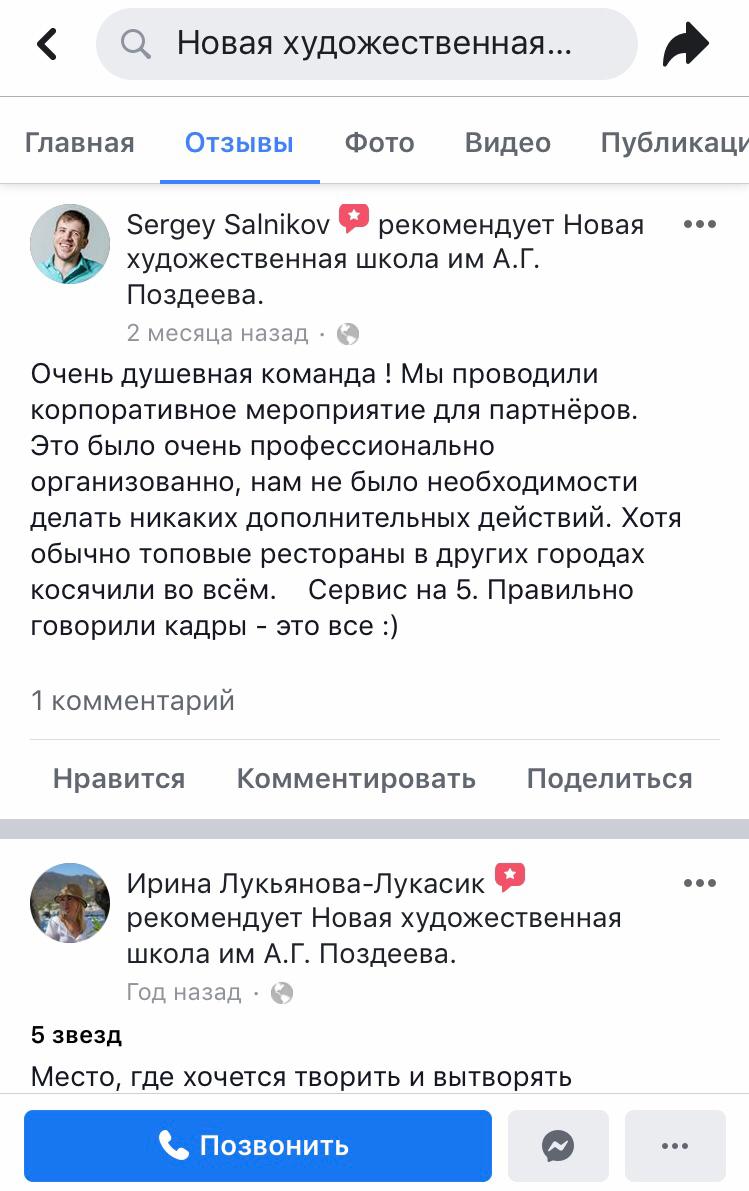Open options menu for Sergey Salnikov's review
This screenshot has width=749, height=1191.
pos(700,224)
